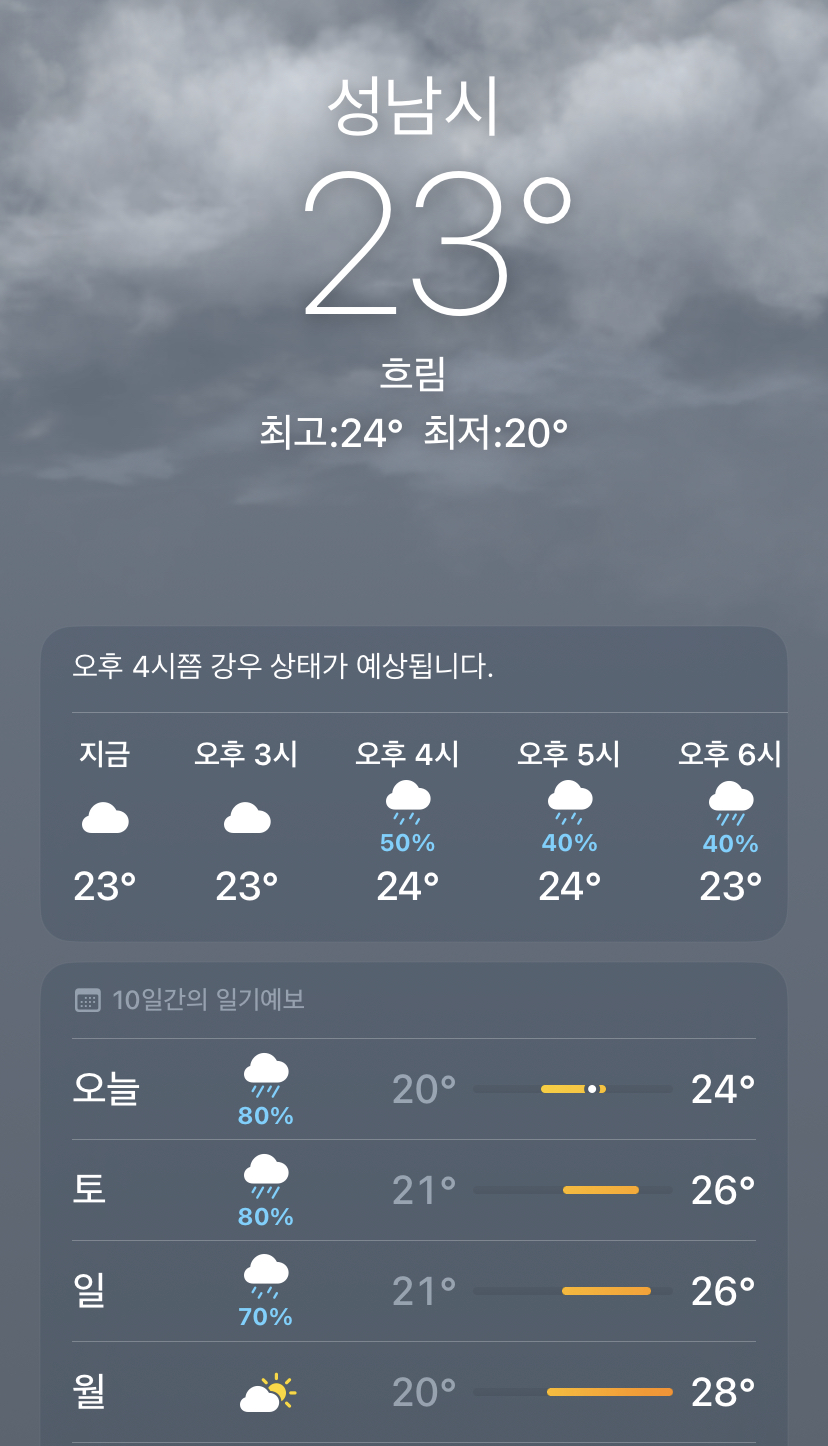Viewport: 828px width, 1446px height.
Task: Tap the calendar icon beside 10일간의 일기예보
Action: 88,999
